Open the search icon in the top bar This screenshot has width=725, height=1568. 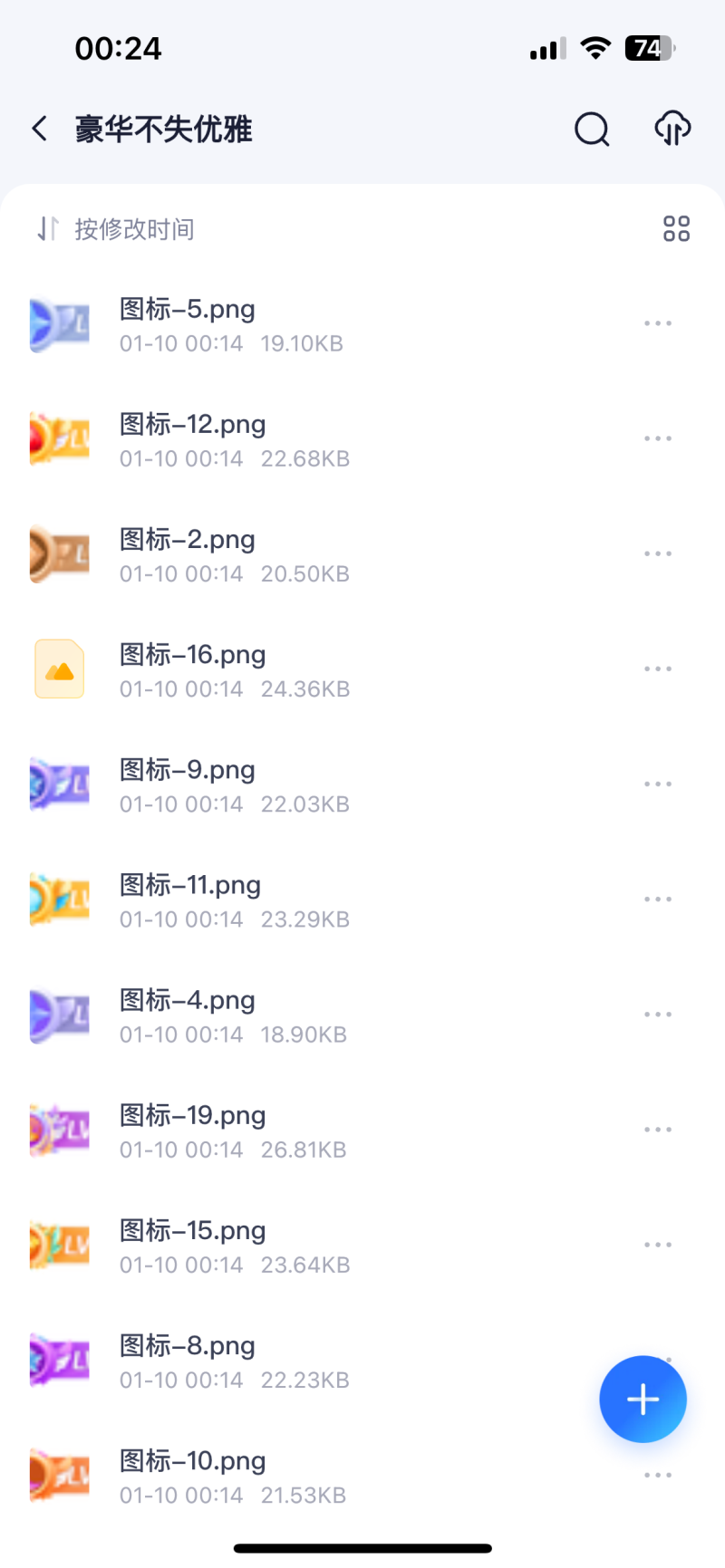[592, 129]
